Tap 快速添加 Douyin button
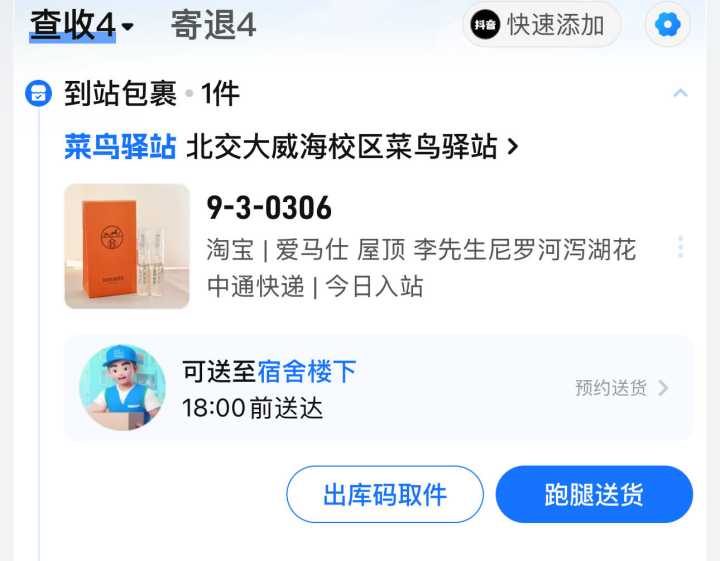This screenshot has width=720, height=561. pos(541,25)
